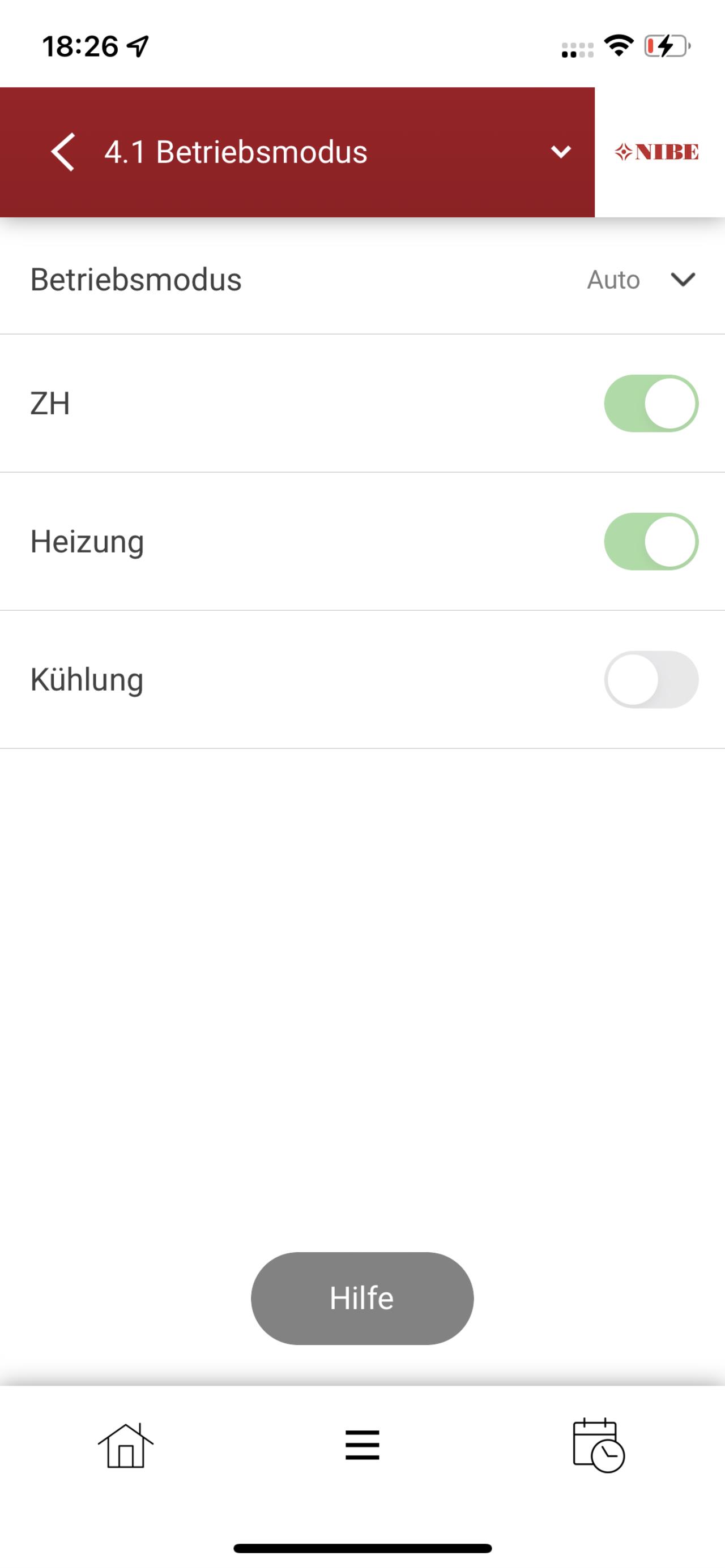Turn off the ZH switch
Image resolution: width=725 pixels, height=1568 pixels.
pos(651,404)
